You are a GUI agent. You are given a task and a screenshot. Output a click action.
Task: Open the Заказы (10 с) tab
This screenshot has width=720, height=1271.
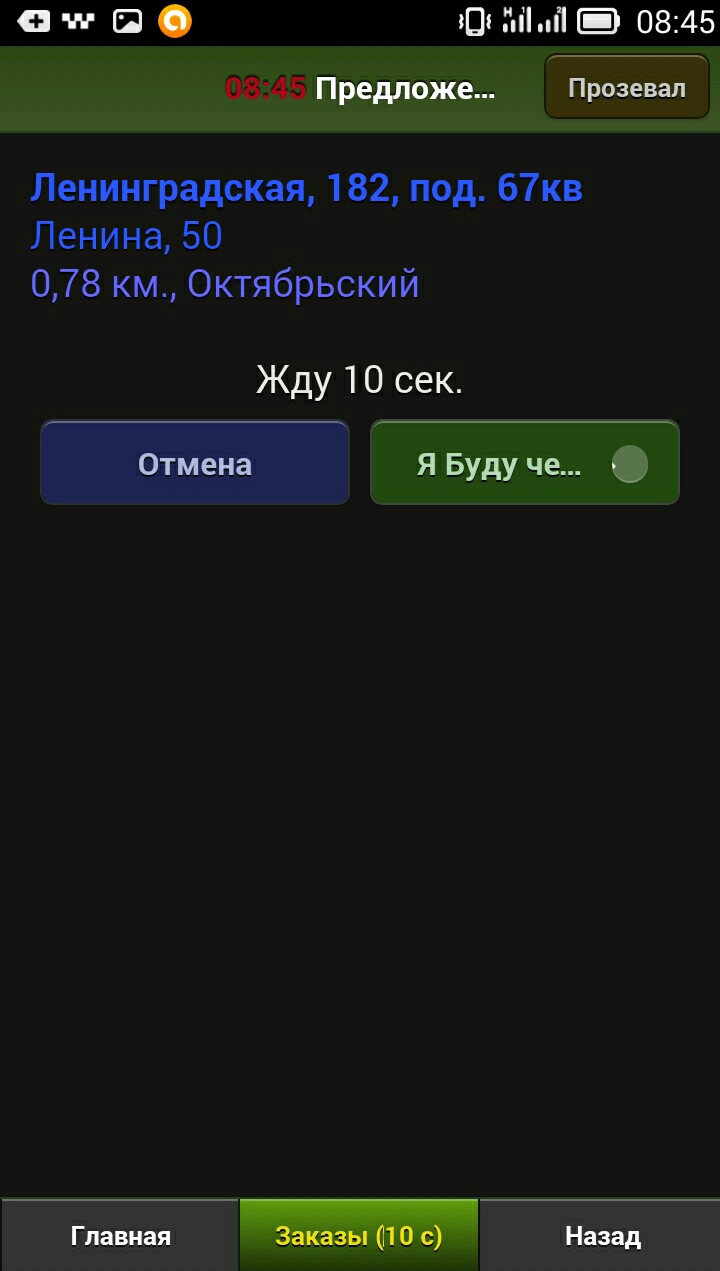point(359,1236)
